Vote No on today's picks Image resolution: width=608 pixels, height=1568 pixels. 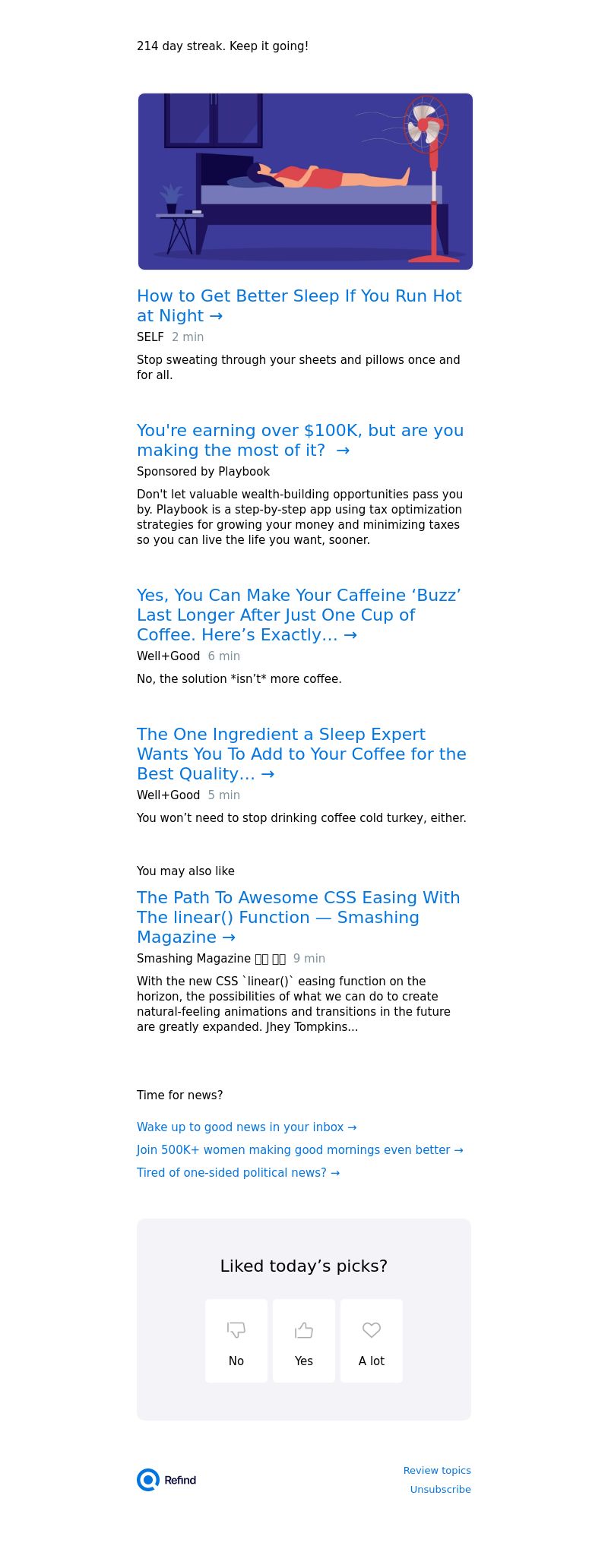(236, 1341)
